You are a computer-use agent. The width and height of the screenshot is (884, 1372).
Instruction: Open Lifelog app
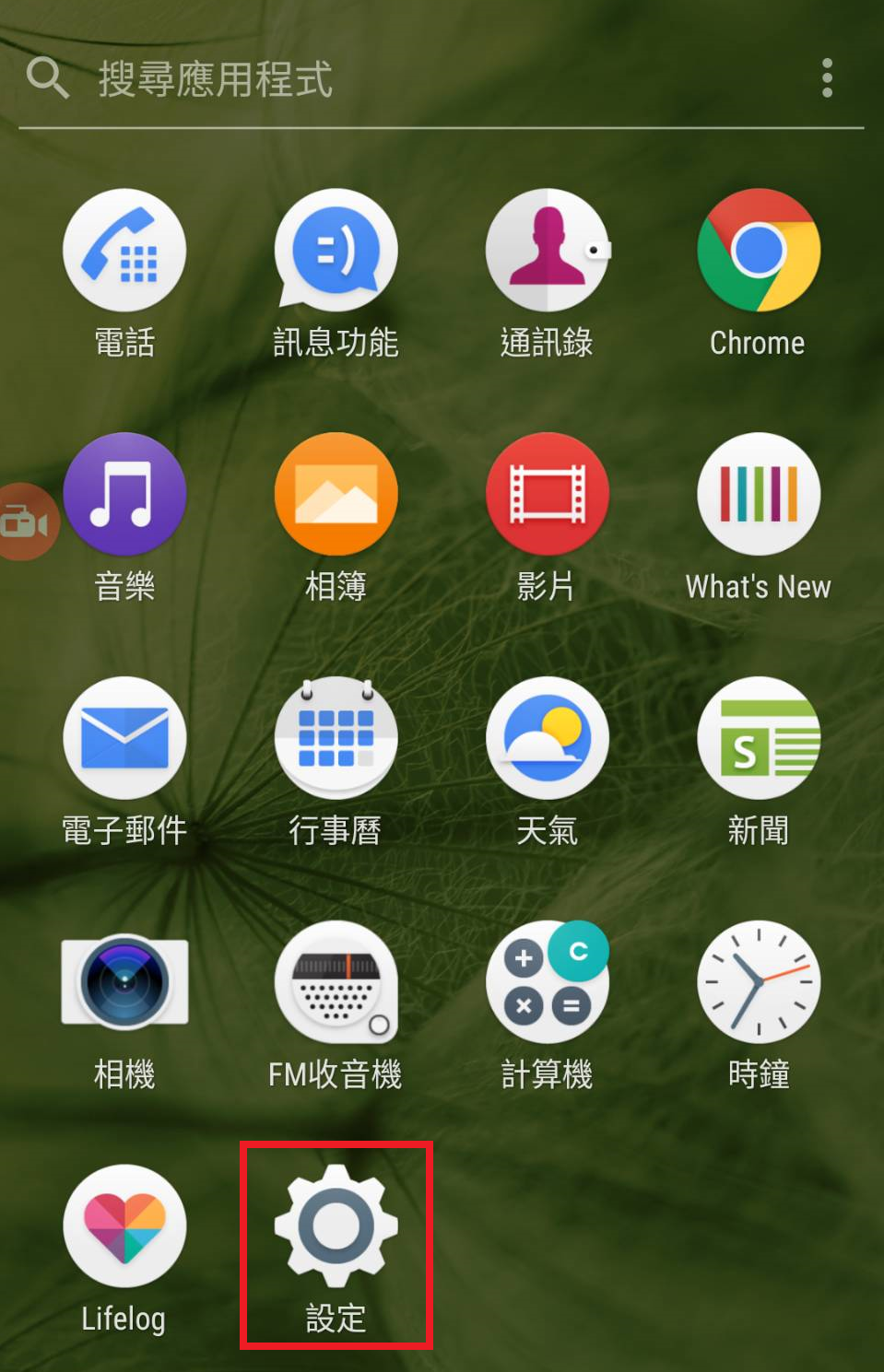tap(124, 1226)
